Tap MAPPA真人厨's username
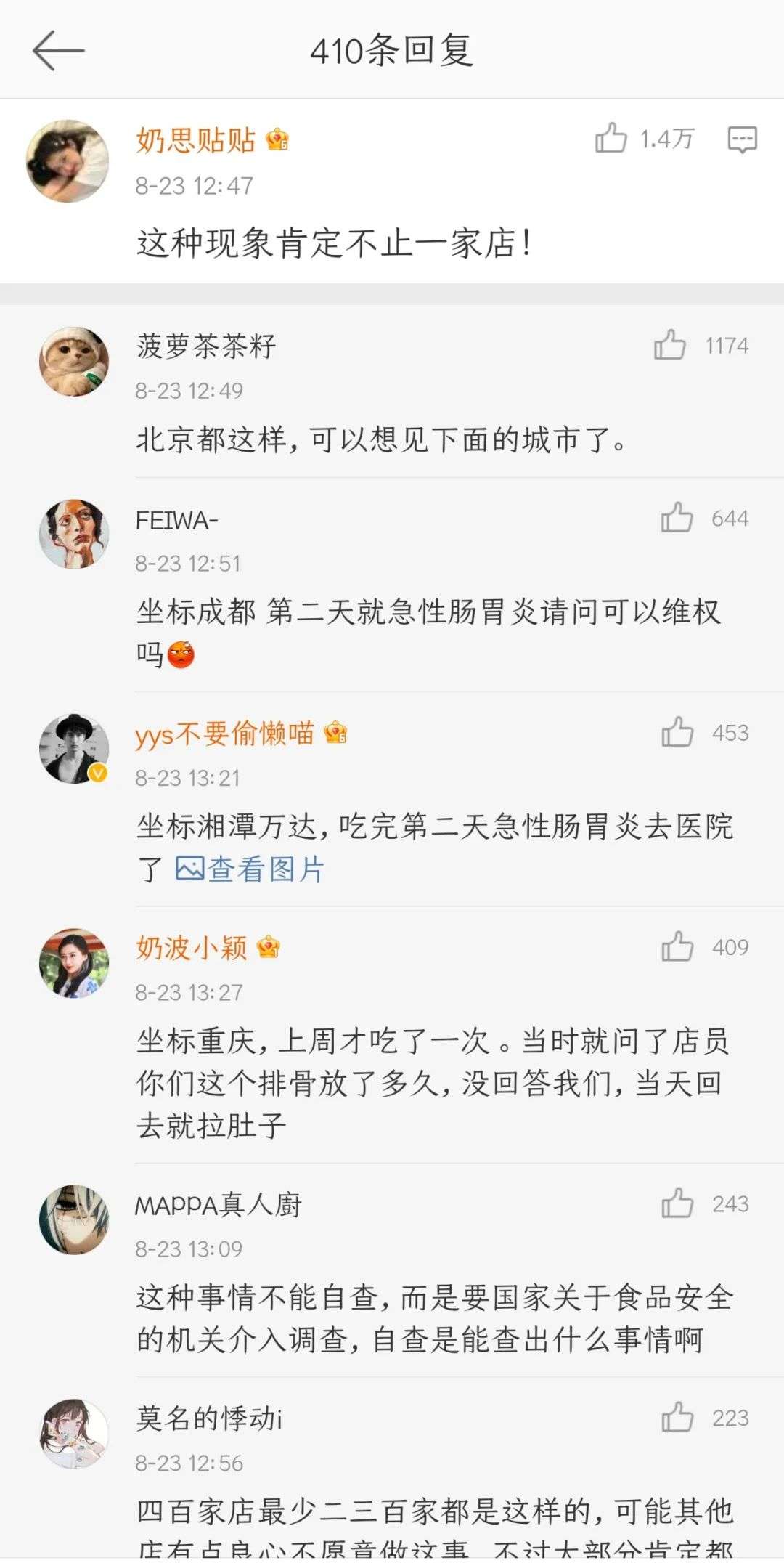 click(x=218, y=1205)
